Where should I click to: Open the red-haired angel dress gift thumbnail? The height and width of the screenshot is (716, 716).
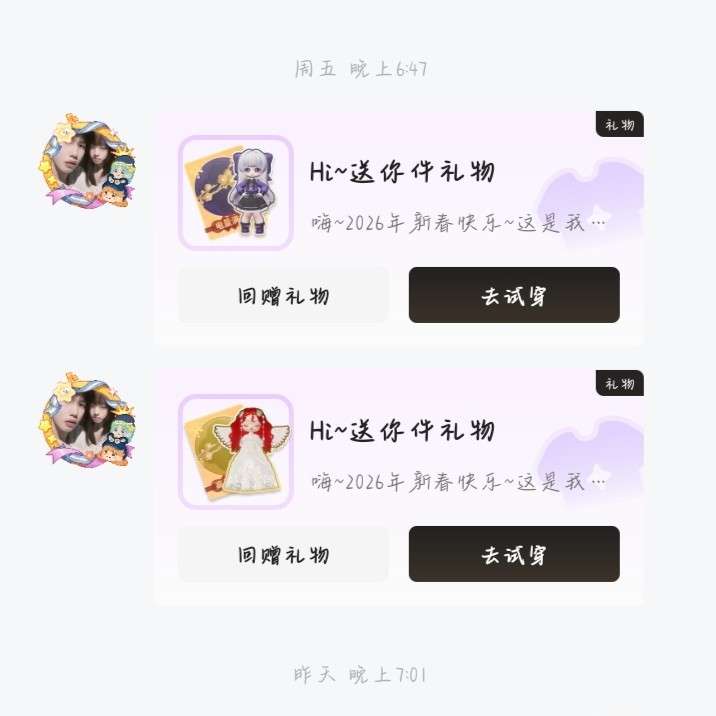tap(236, 451)
